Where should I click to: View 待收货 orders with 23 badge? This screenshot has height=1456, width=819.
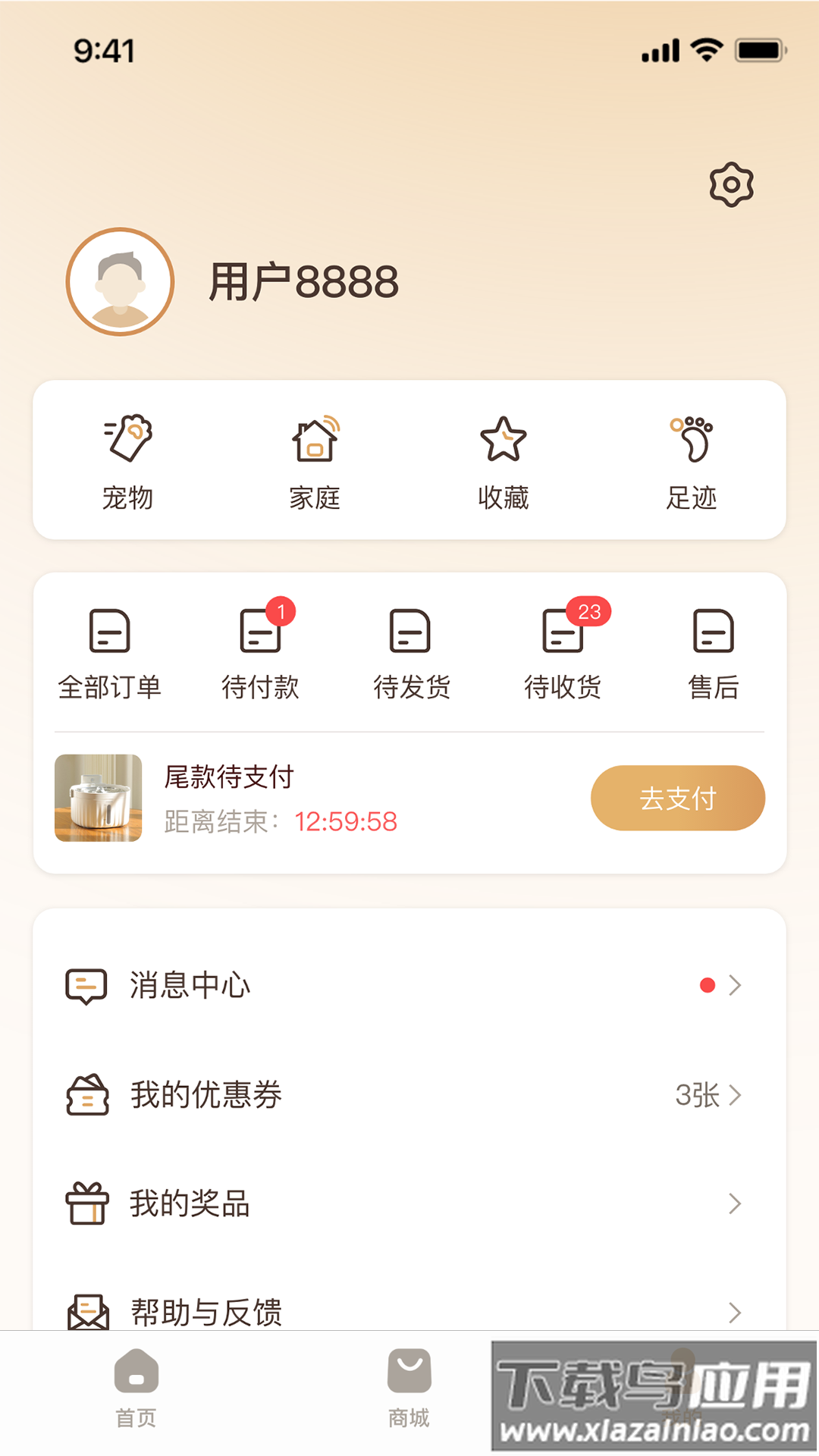point(563,633)
